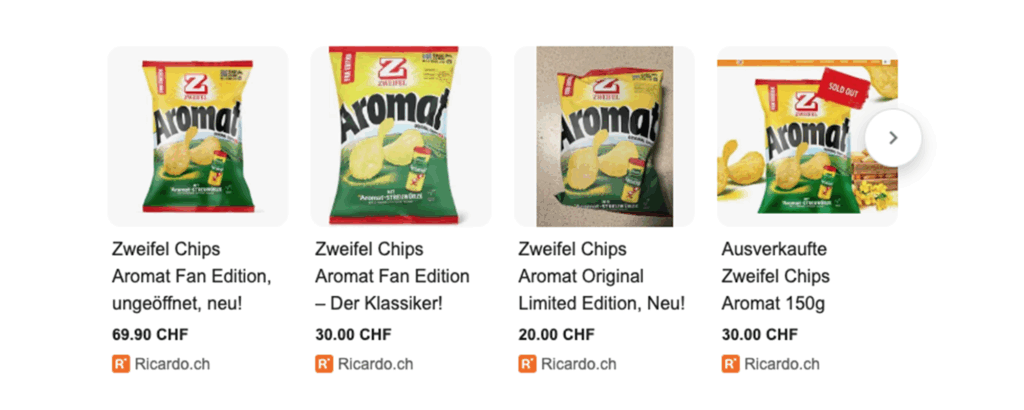This screenshot has width=1024, height=410.
Task: Show next products with the arrow button
Action: 893,137
